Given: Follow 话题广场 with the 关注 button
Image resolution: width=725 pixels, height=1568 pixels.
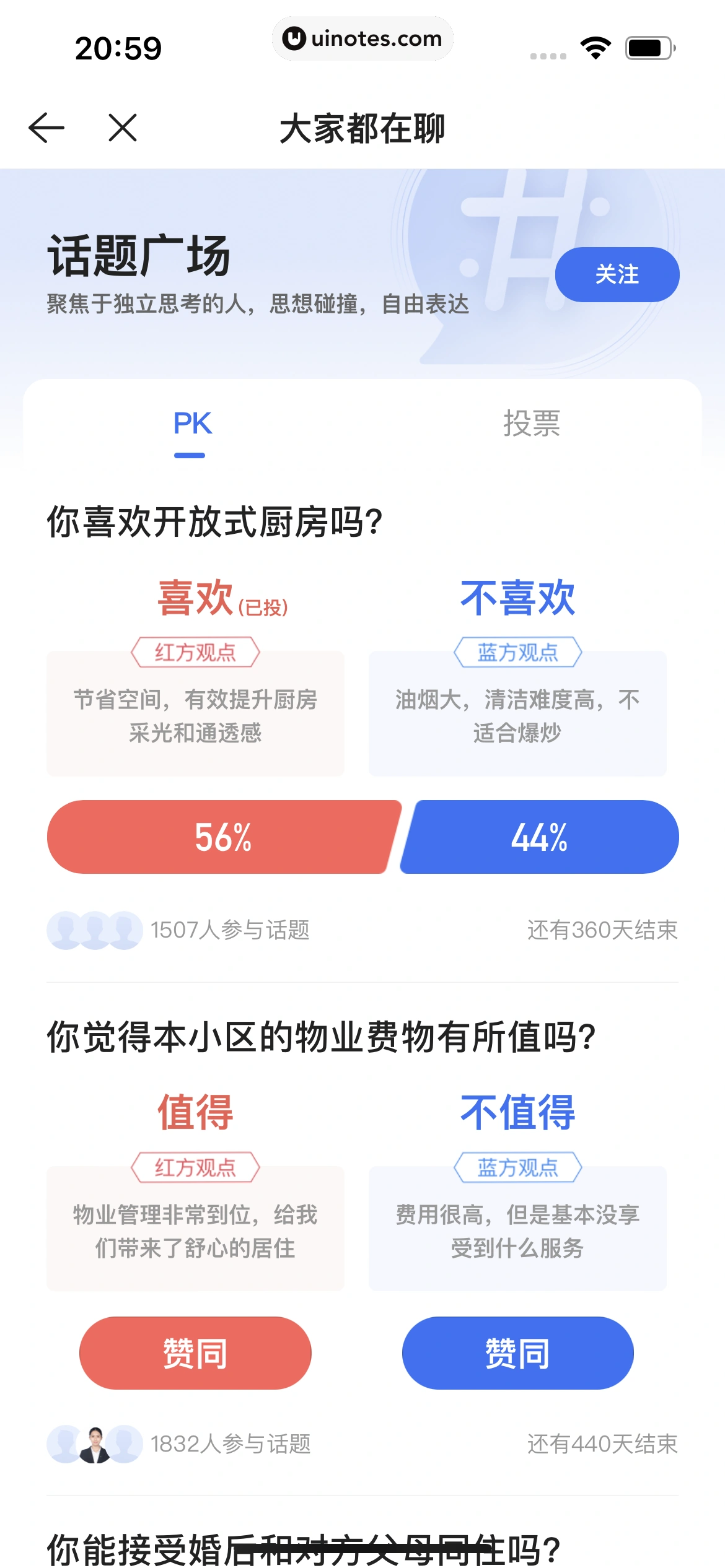Looking at the screenshot, I should (617, 274).
